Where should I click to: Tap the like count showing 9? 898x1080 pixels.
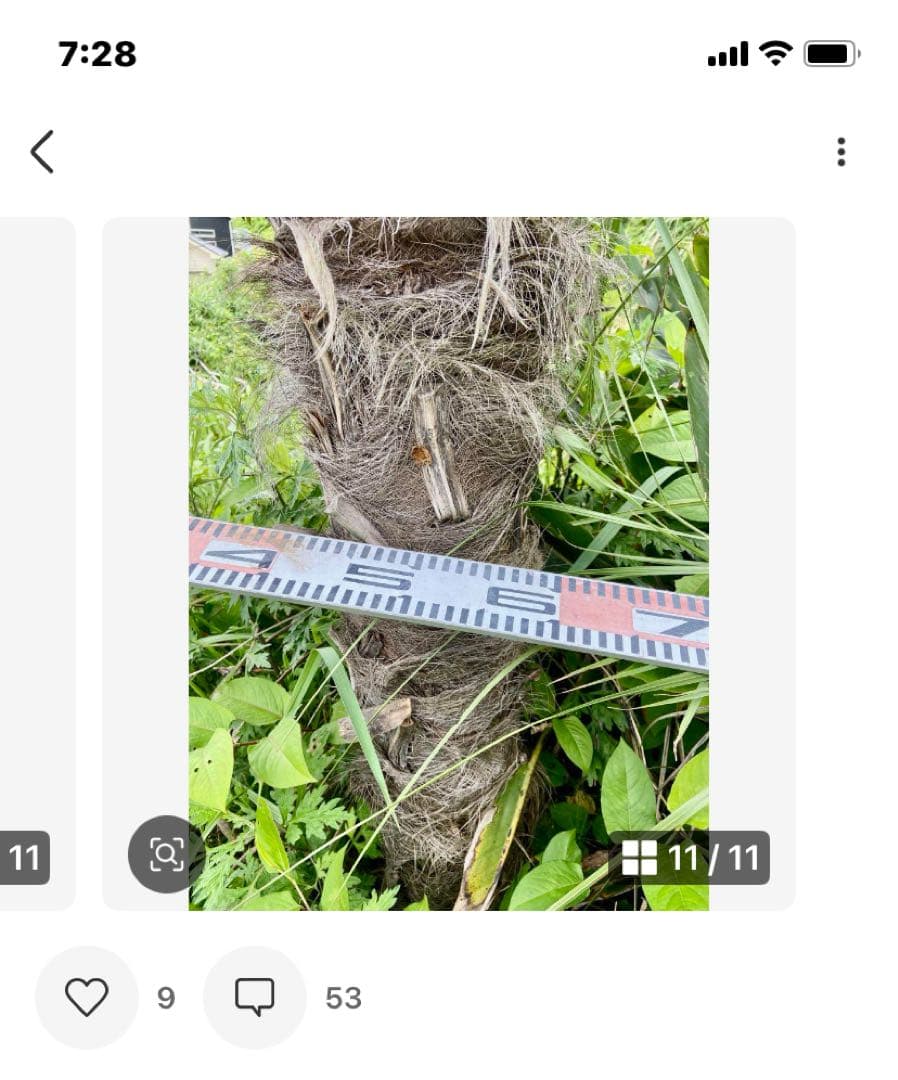166,997
